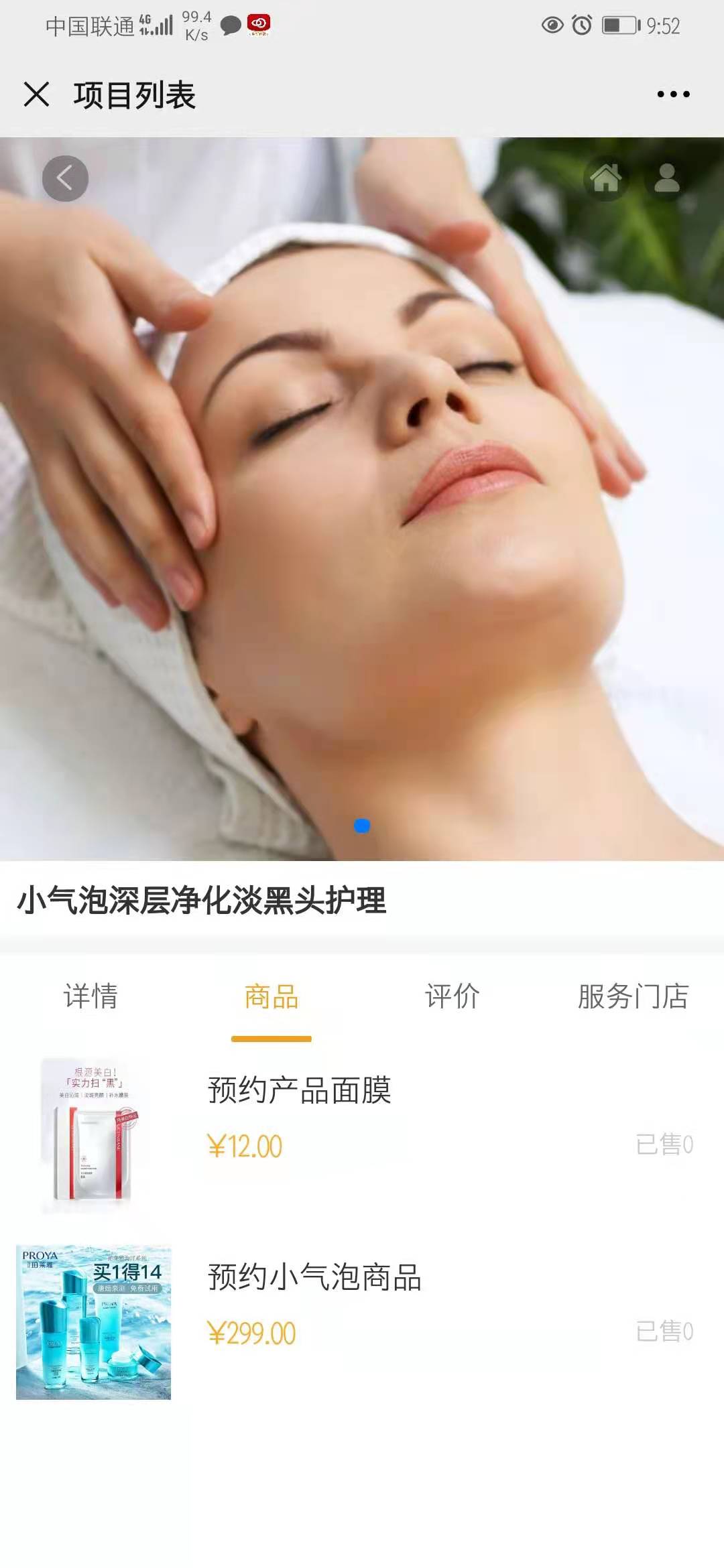Open the 服务门店 tab
The width and height of the screenshot is (724, 1568).
(x=633, y=996)
